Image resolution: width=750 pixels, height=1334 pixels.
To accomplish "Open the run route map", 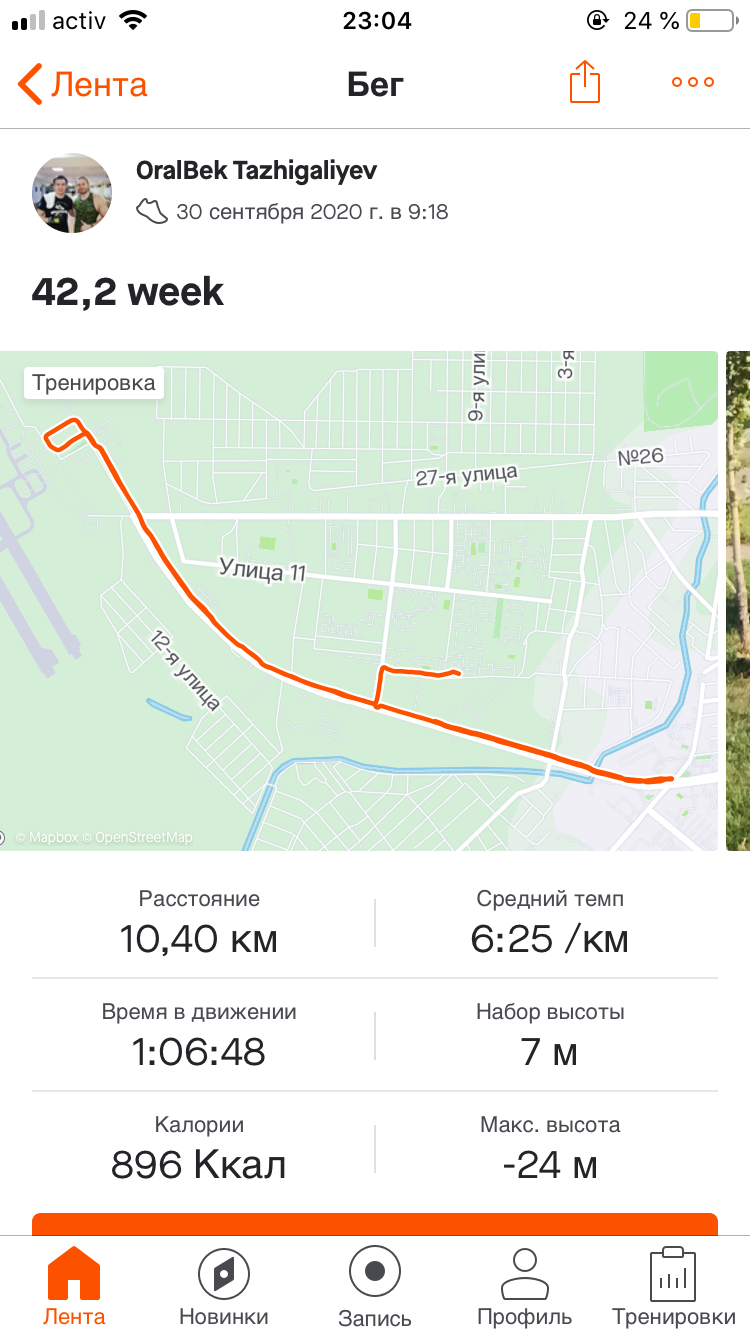I will coord(360,600).
